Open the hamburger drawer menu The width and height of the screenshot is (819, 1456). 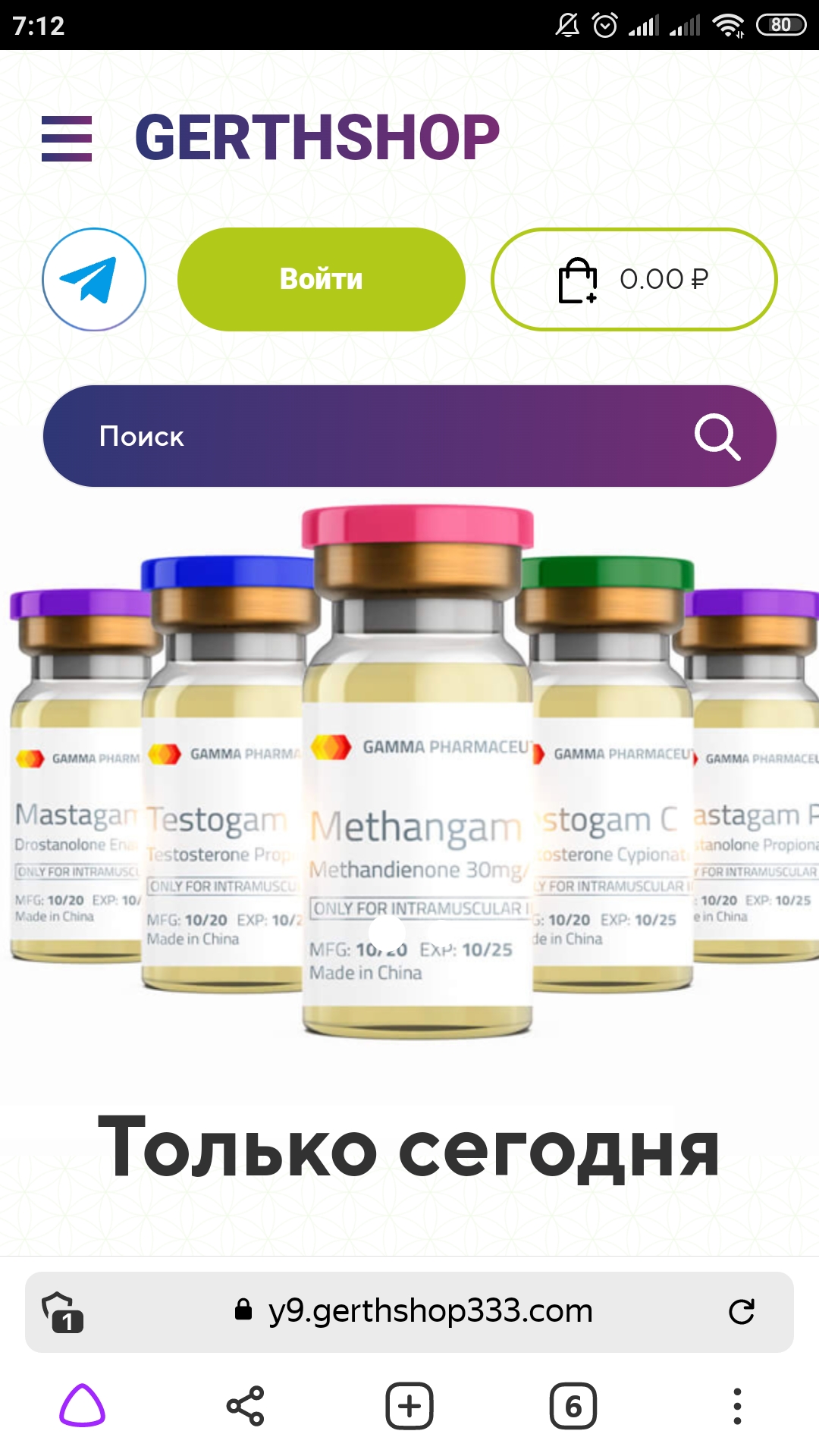click(x=67, y=139)
